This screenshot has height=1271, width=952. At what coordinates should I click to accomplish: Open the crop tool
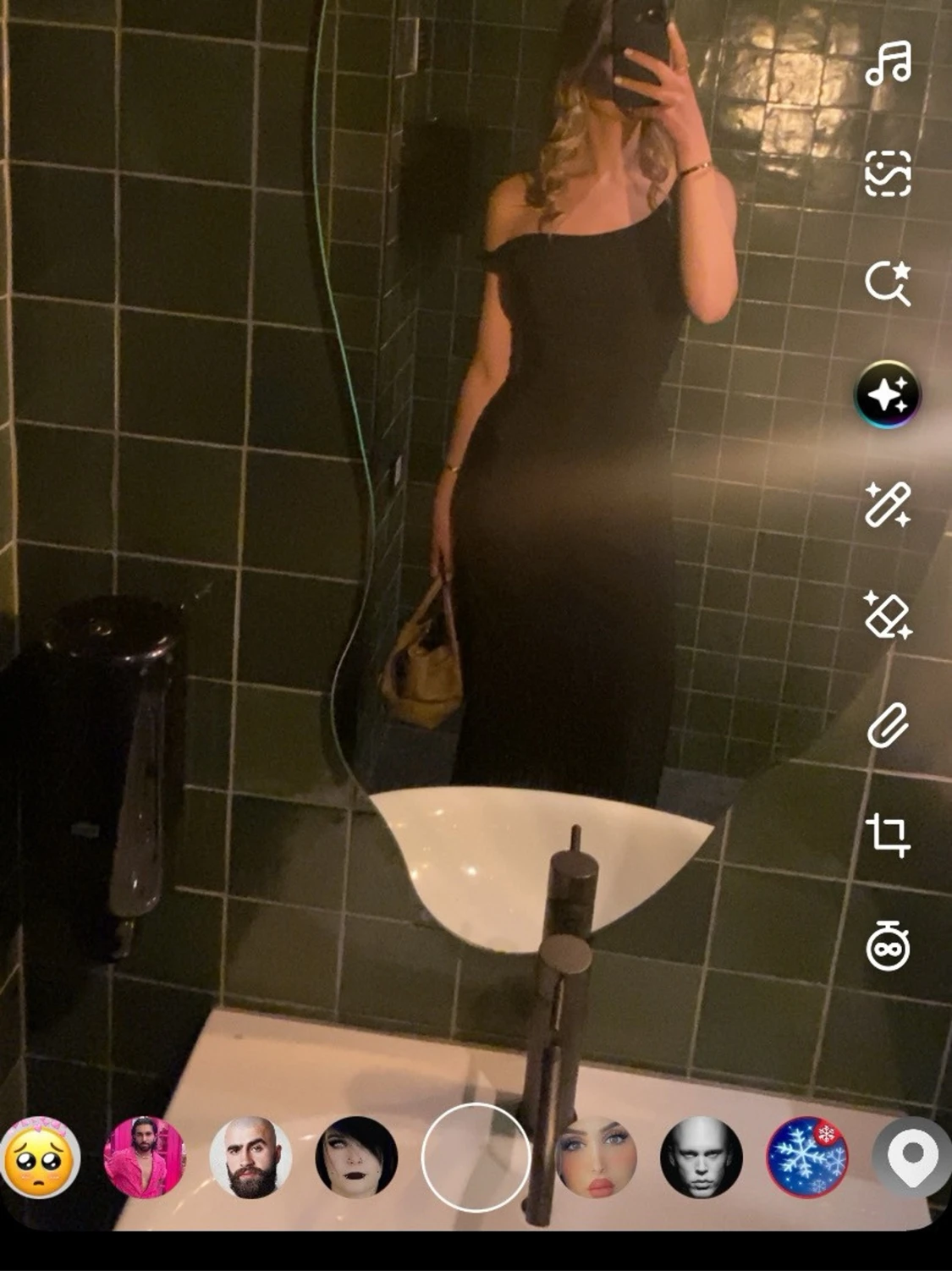(x=888, y=834)
